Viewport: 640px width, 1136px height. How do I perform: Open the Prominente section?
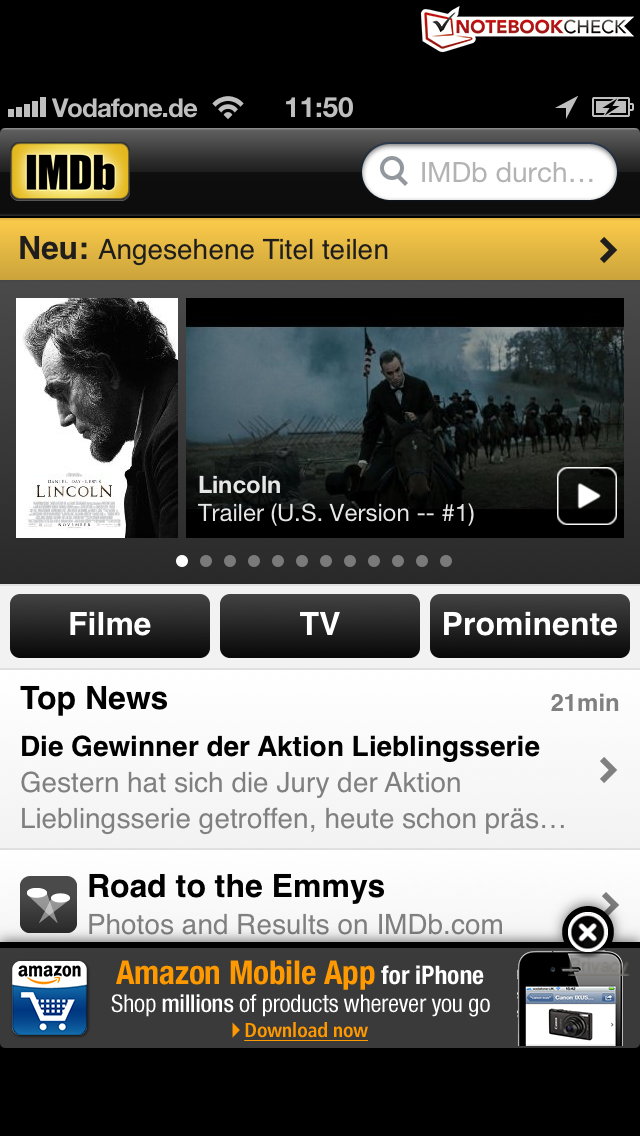click(530, 625)
